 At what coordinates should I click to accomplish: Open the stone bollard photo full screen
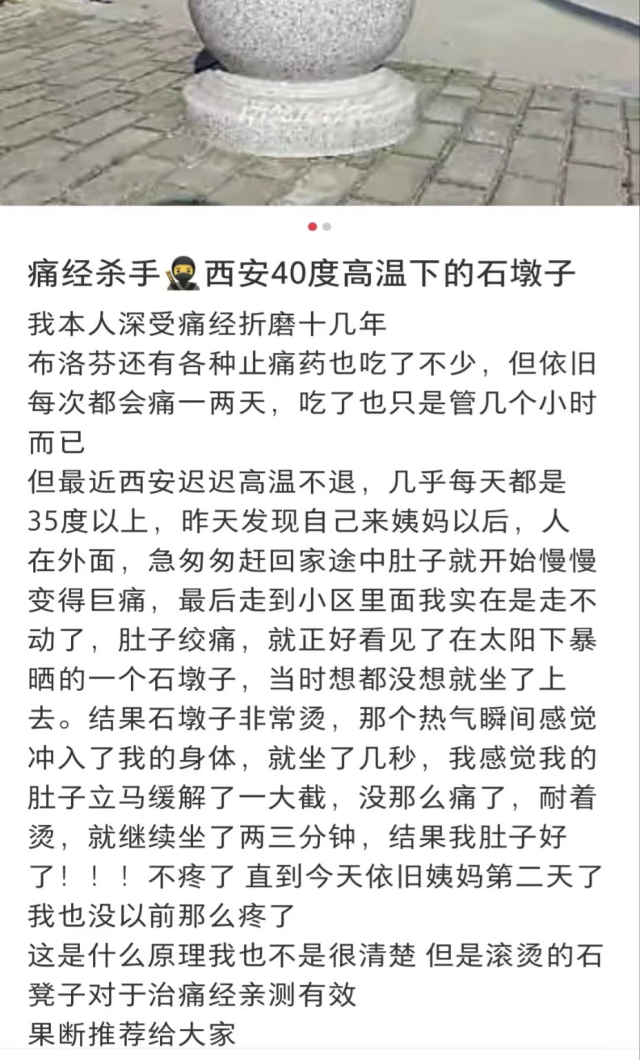tap(320, 102)
